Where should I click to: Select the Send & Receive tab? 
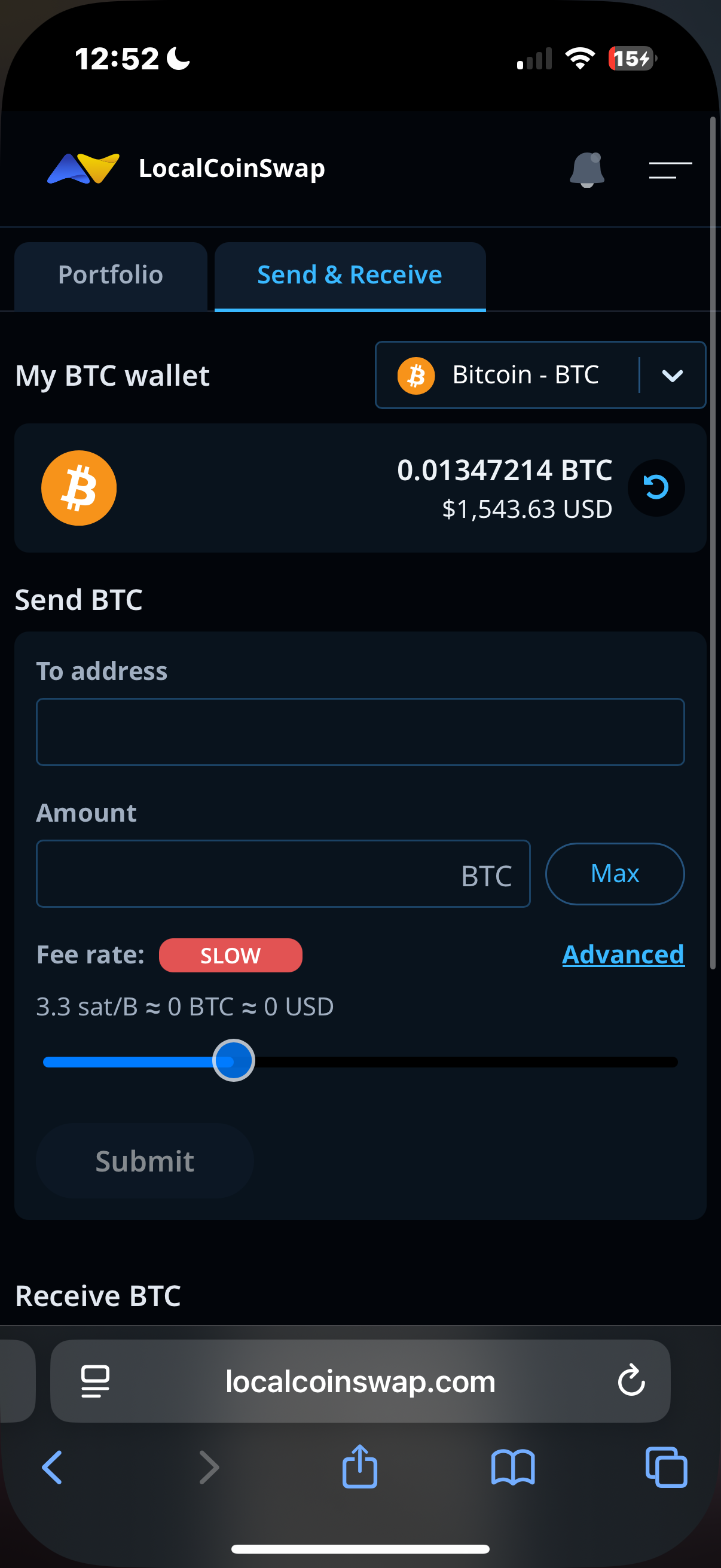point(350,275)
